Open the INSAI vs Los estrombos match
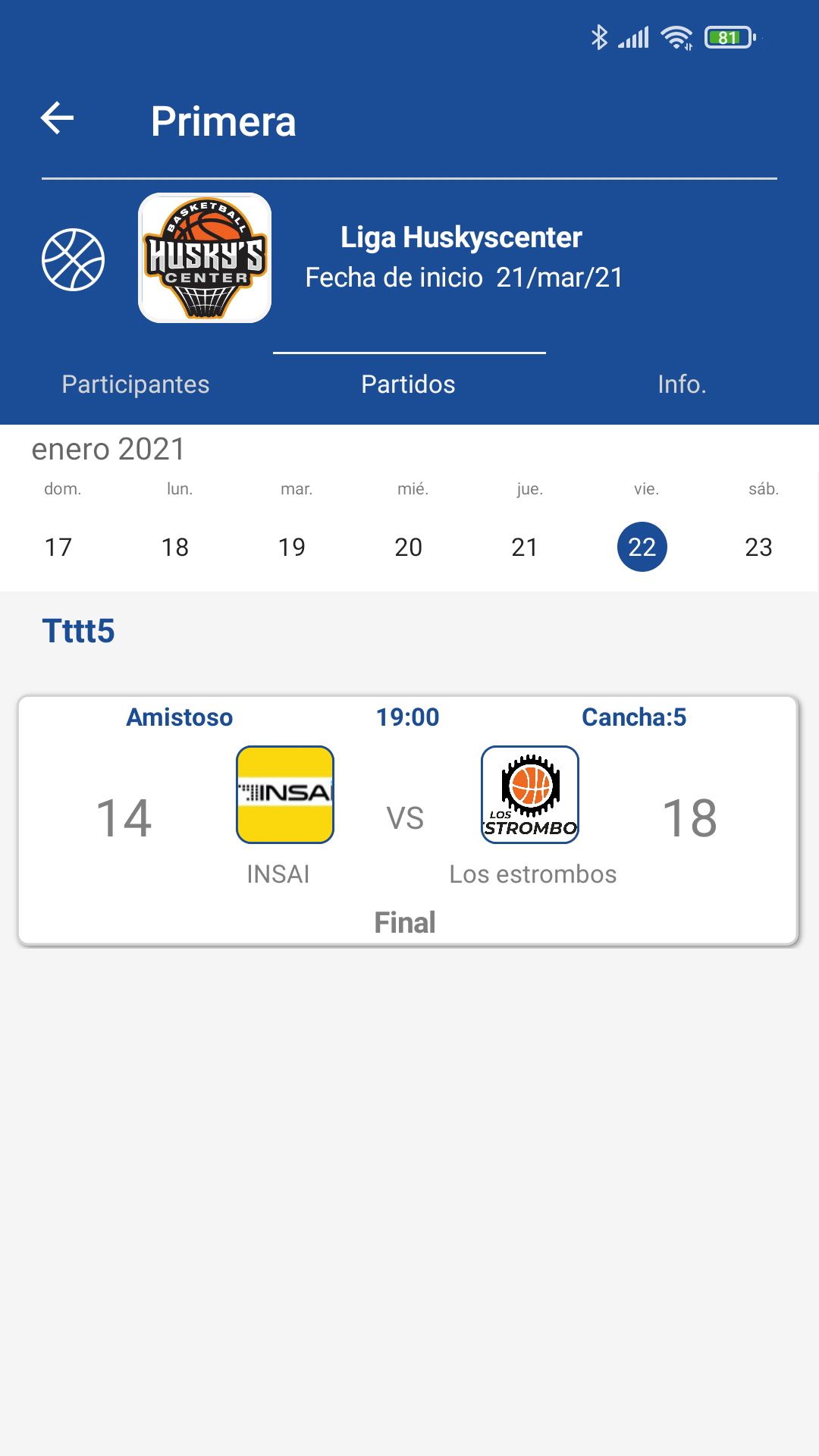Image resolution: width=819 pixels, height=1456 pixels. click(x=408, y=821)
